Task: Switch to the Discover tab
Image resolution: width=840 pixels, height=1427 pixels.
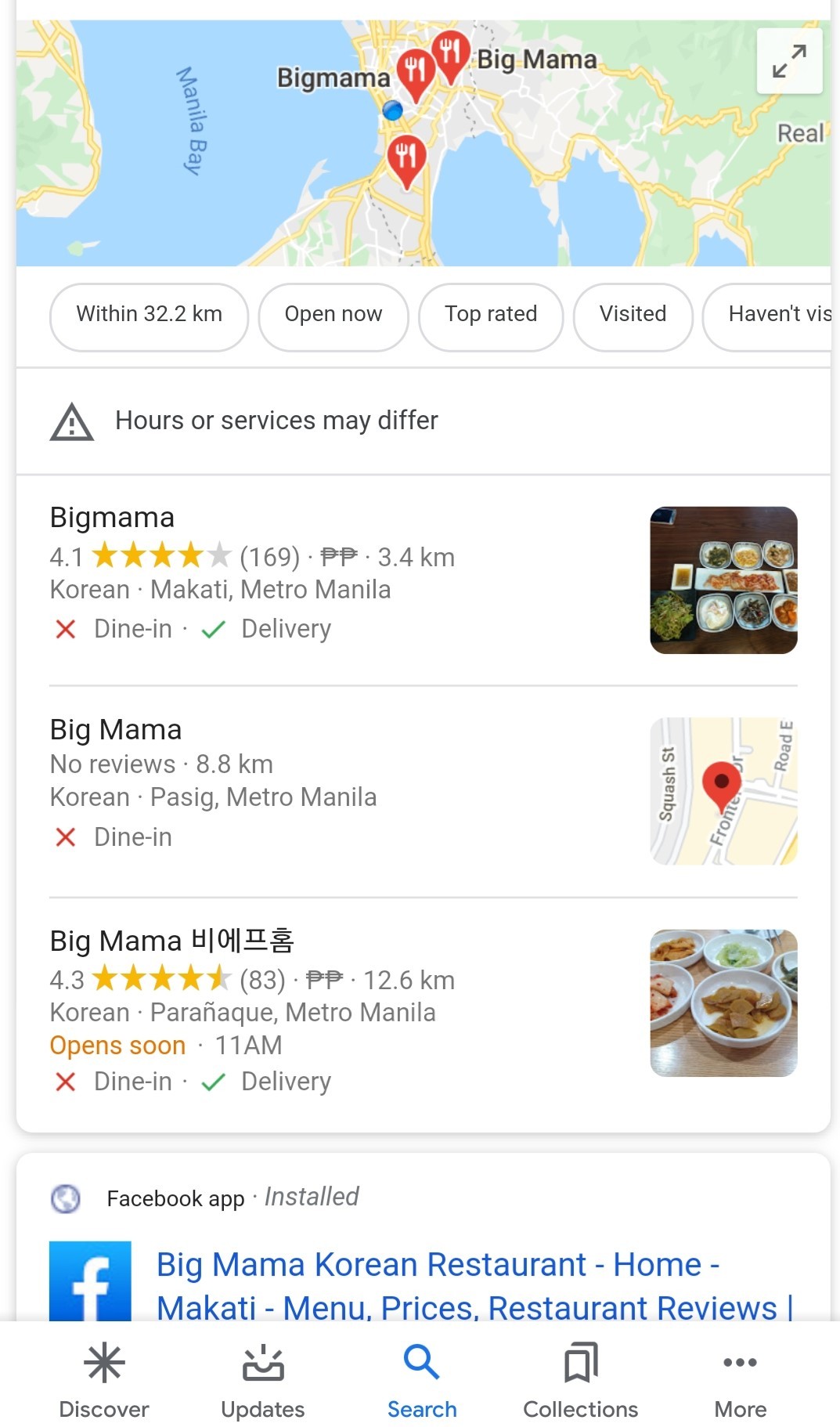Action: [x=104, y=1380]
